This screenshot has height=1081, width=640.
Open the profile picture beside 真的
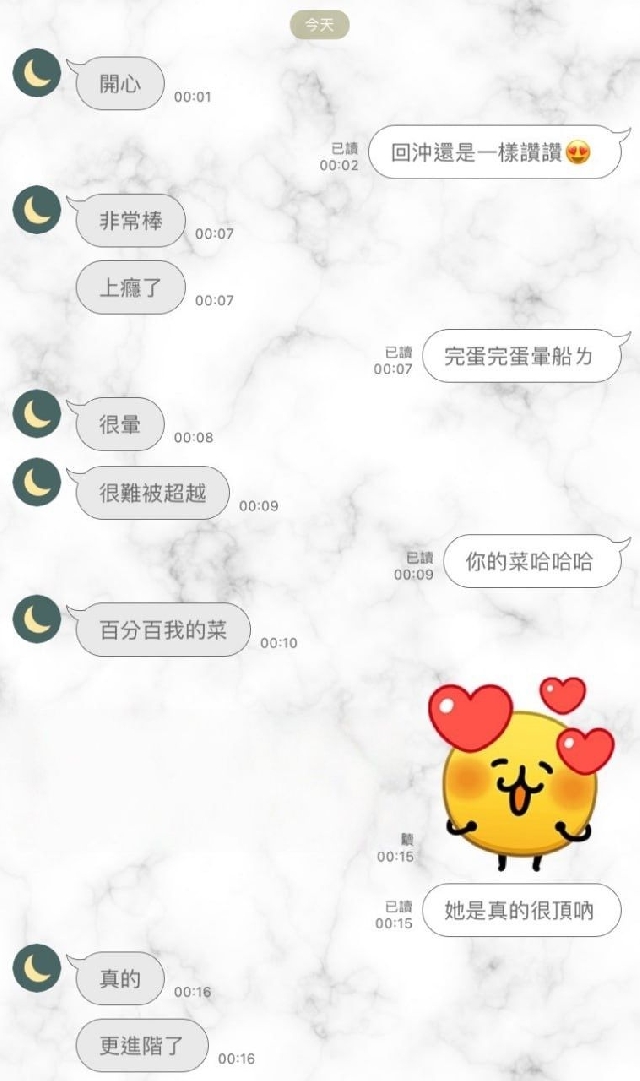pyautogui.click(x=37, y=968)
